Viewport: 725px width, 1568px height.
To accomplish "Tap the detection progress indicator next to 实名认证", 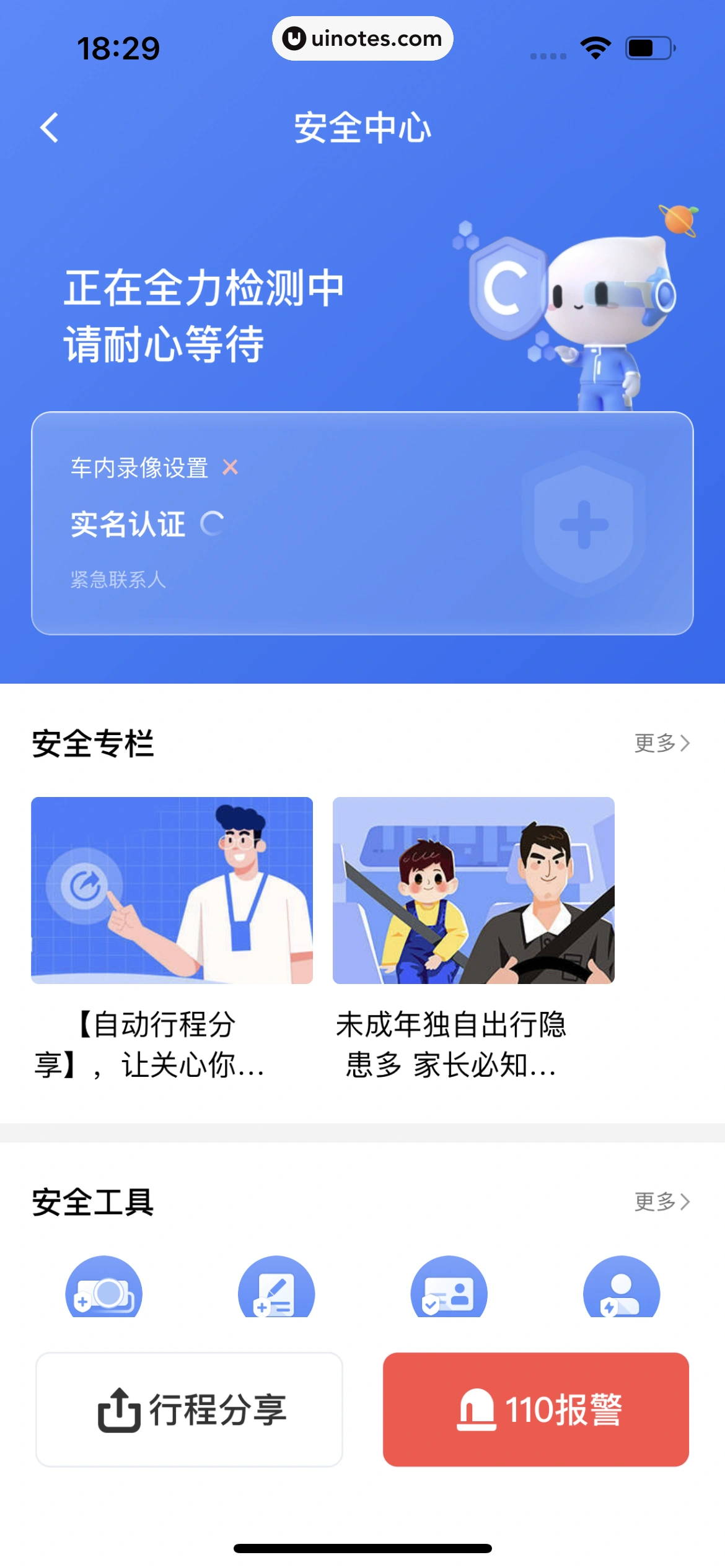I will tap(213, 523).
